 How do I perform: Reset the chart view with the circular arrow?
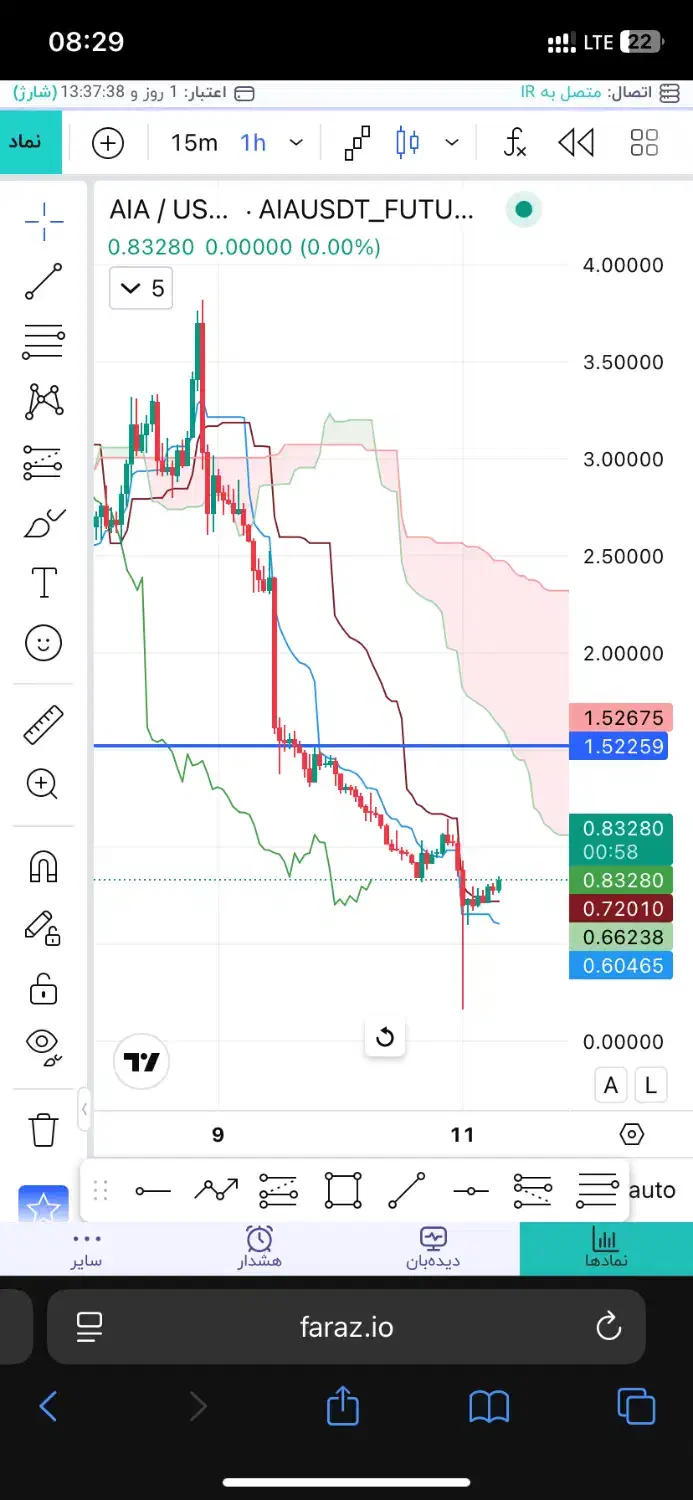pos(385,1038)
